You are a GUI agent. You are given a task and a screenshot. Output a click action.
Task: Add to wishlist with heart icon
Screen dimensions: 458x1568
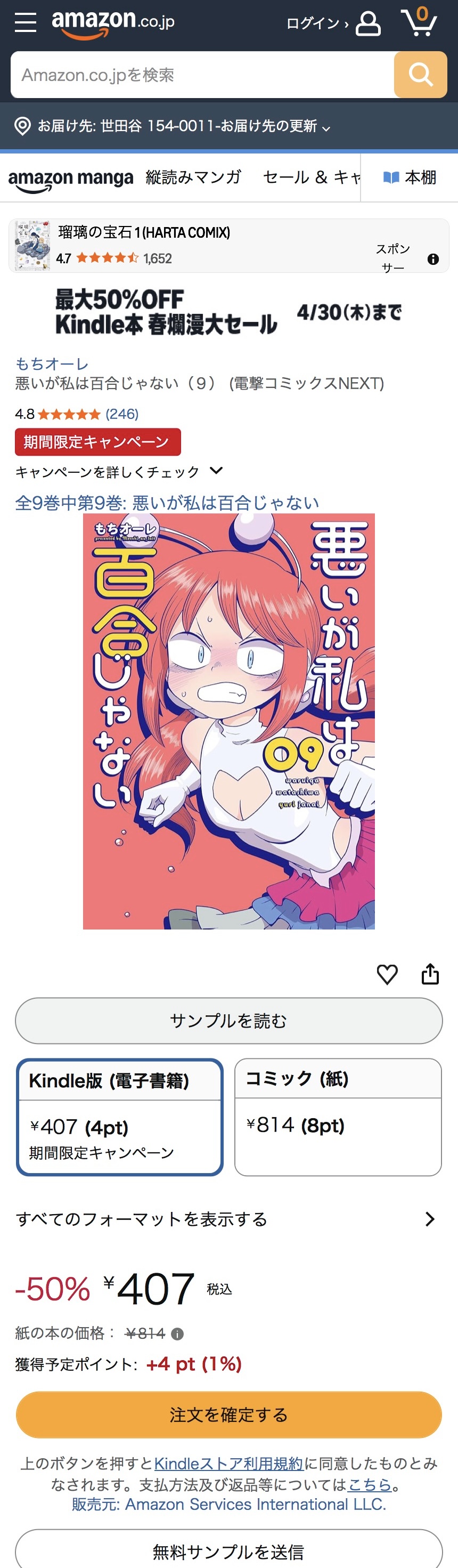[387, 974]
